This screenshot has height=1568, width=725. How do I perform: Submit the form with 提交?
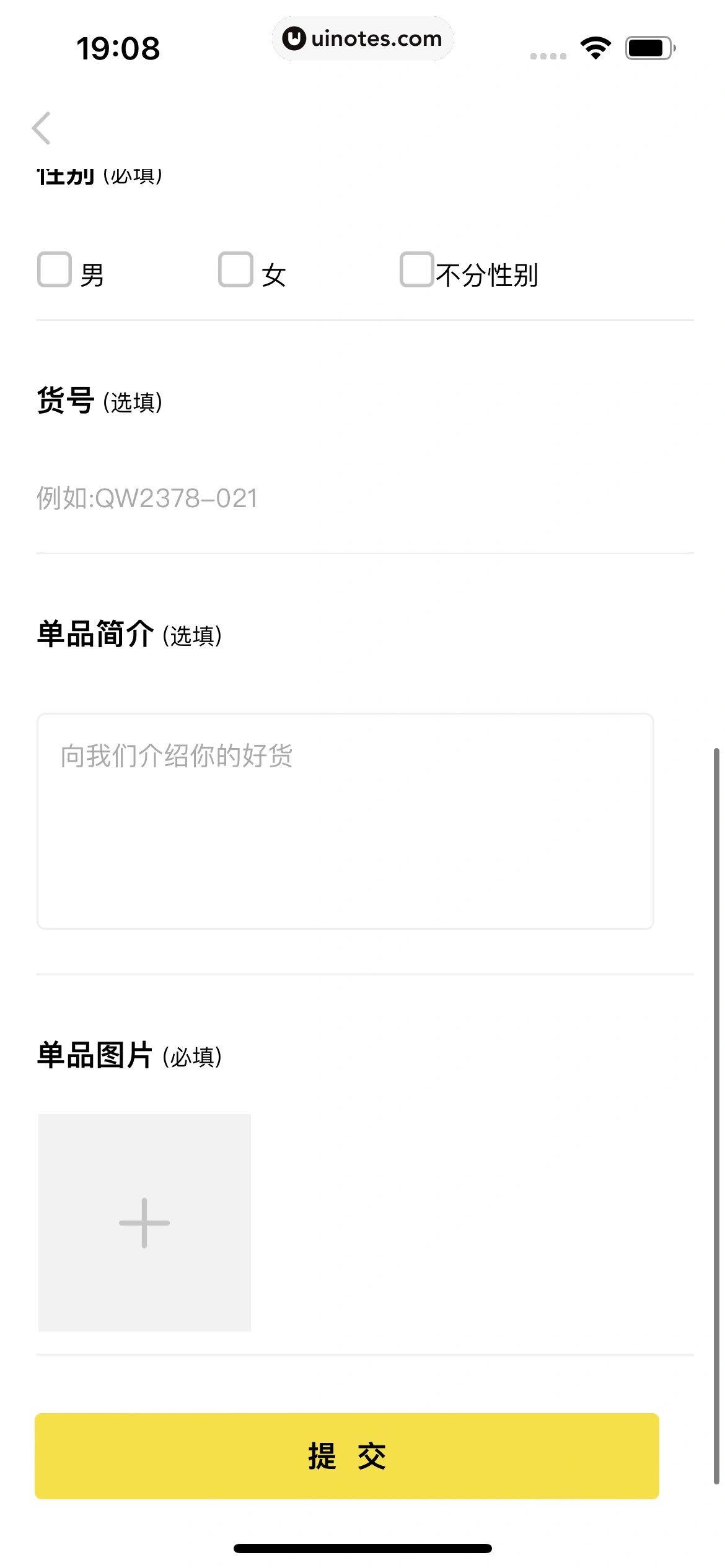(x=347, y=1455)
